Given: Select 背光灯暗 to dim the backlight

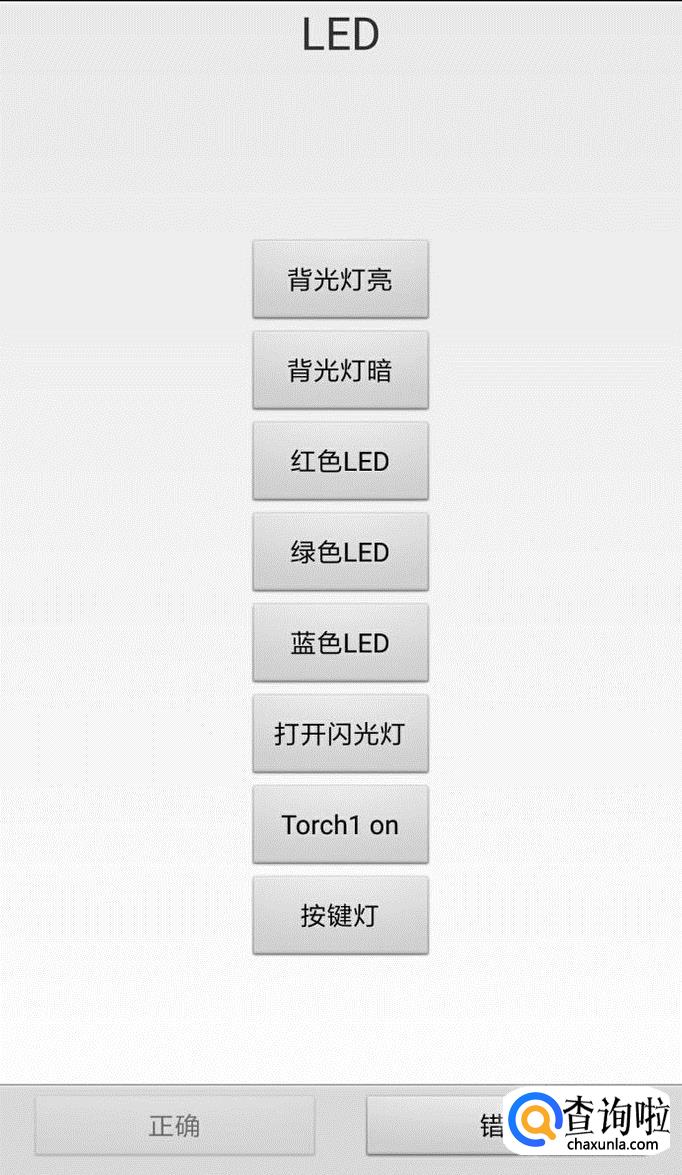Looking at the screenshot, I should [340, 370].
